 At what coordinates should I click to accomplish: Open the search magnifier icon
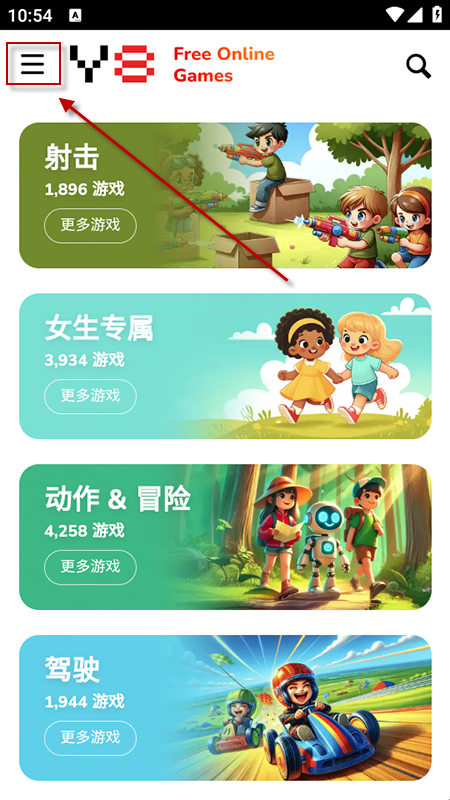coord(418,66)
